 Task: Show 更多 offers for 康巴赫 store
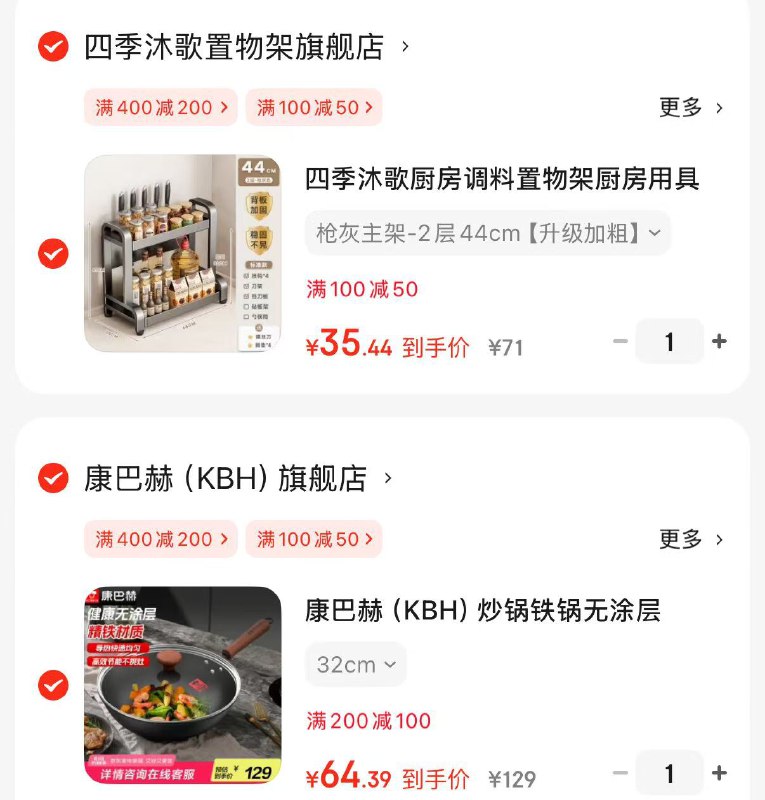click(691, 539)
